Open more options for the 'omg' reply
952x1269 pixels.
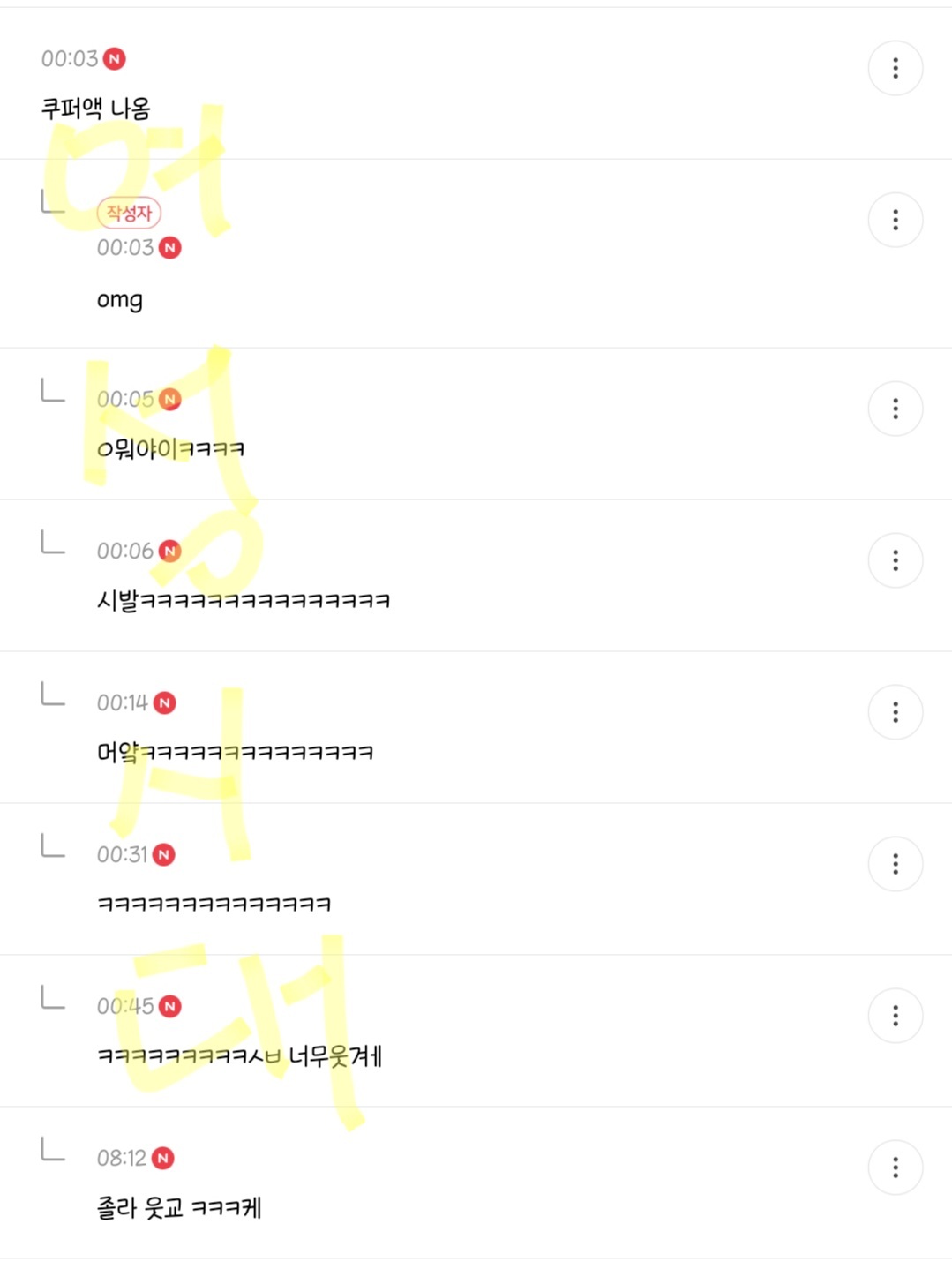pos(895,220)
